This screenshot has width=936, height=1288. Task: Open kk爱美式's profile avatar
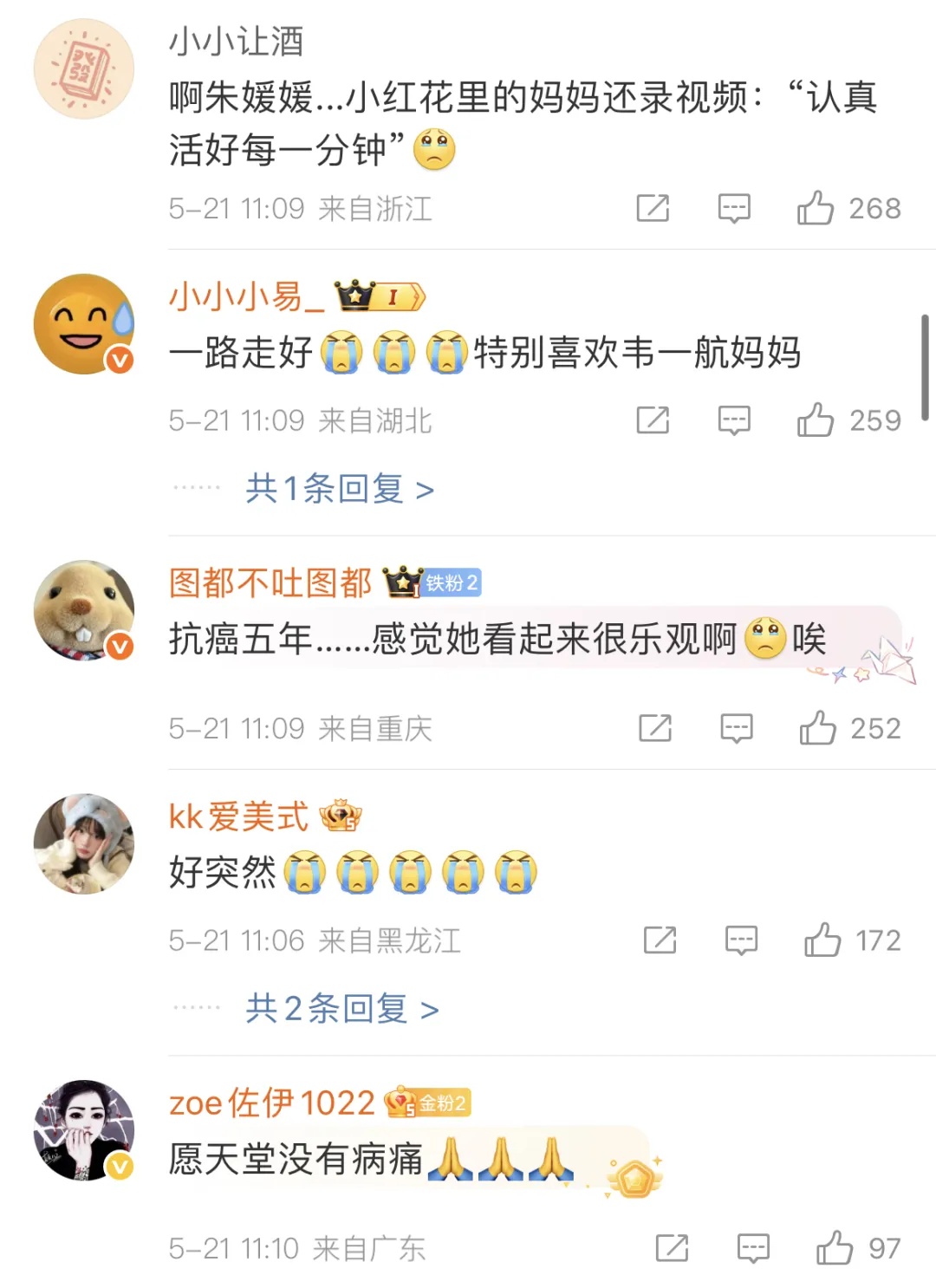click(84, 844)
